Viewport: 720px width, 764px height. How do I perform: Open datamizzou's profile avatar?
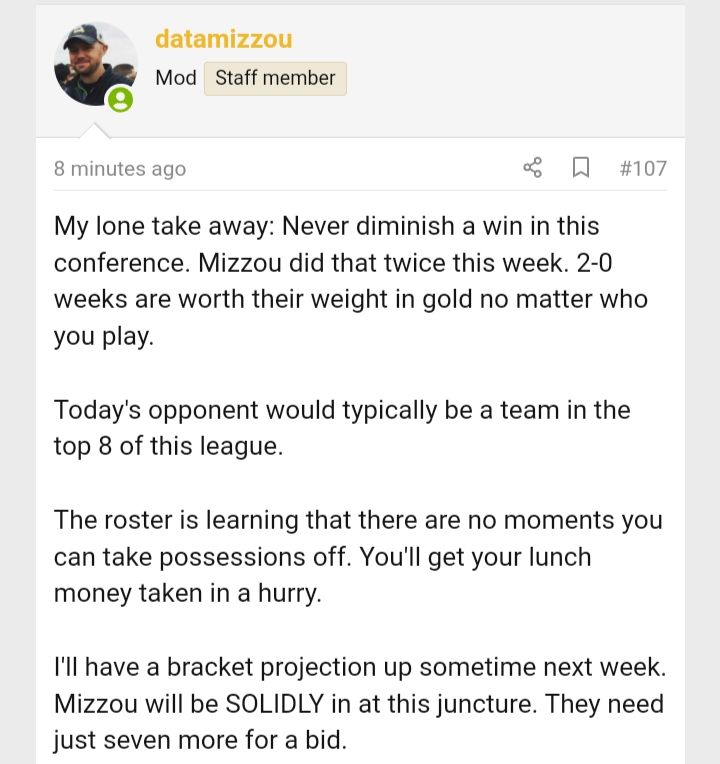pos(95,64)
